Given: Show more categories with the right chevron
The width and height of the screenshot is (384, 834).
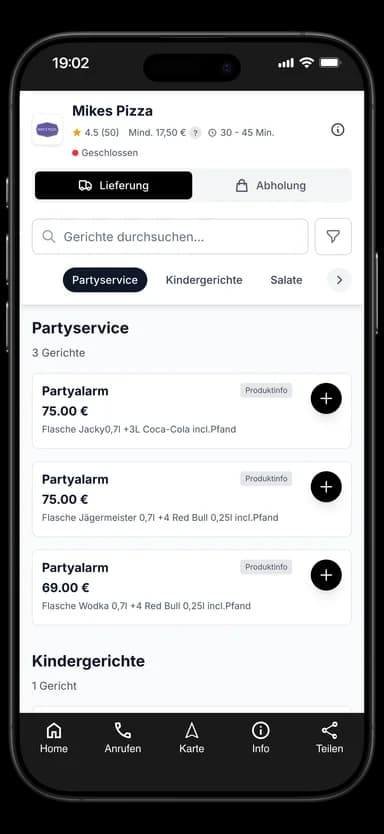Looking at the screenshot, I should [x=339, y=280].
